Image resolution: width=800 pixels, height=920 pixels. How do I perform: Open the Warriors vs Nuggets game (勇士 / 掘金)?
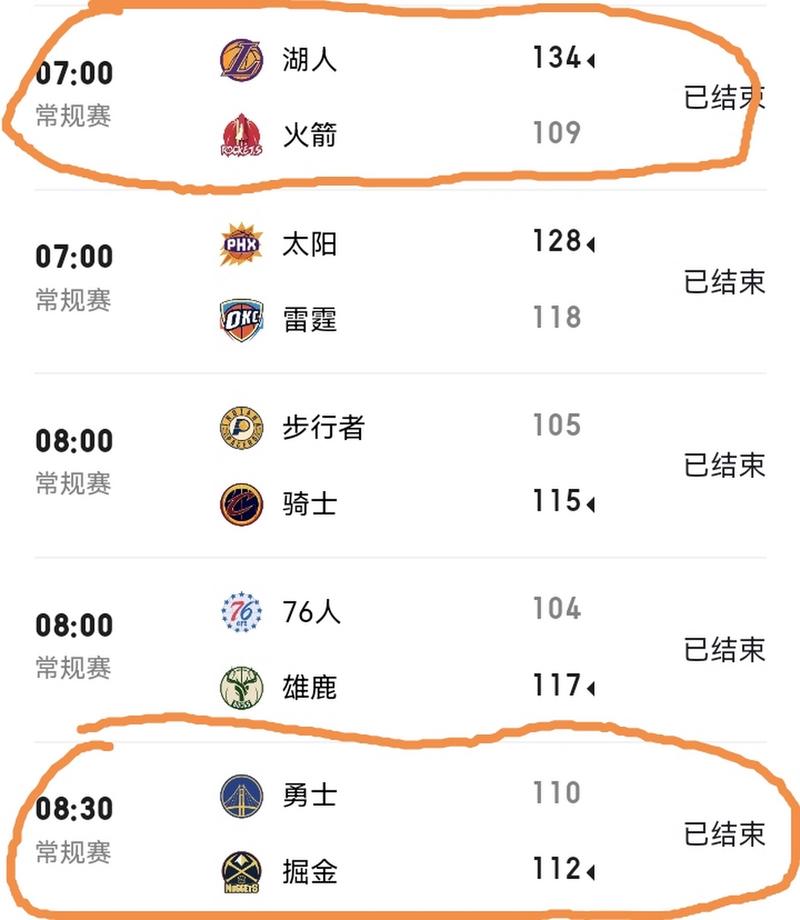(400, 833)
